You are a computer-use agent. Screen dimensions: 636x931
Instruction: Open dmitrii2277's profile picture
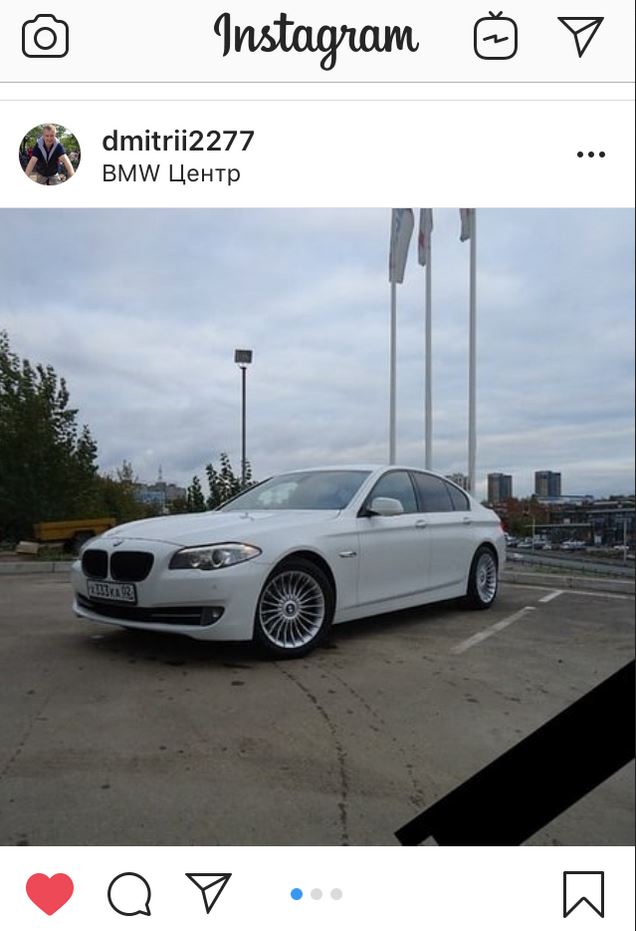(x=49, y=155)
